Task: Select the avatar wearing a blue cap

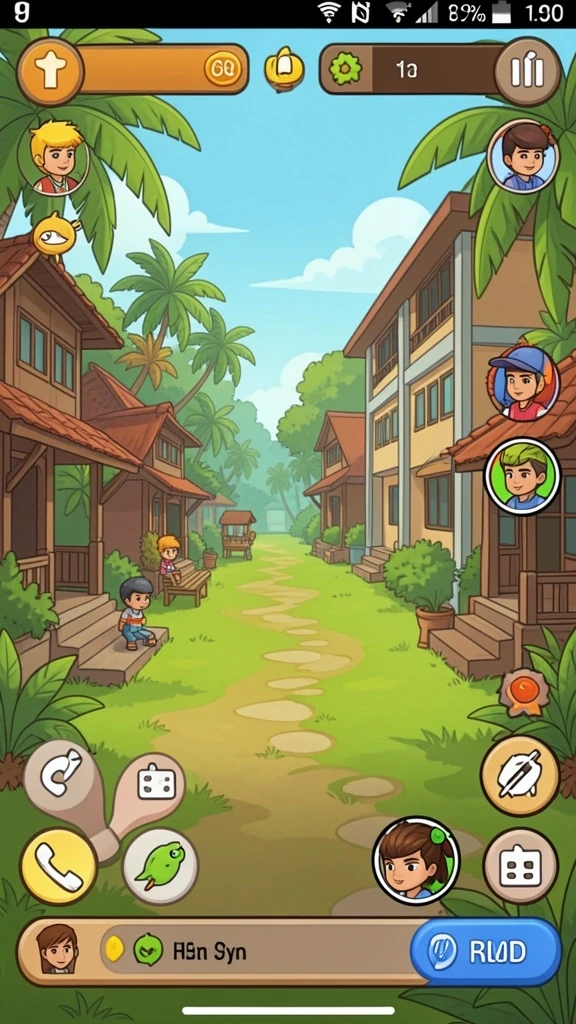Action: pos(522,383)
